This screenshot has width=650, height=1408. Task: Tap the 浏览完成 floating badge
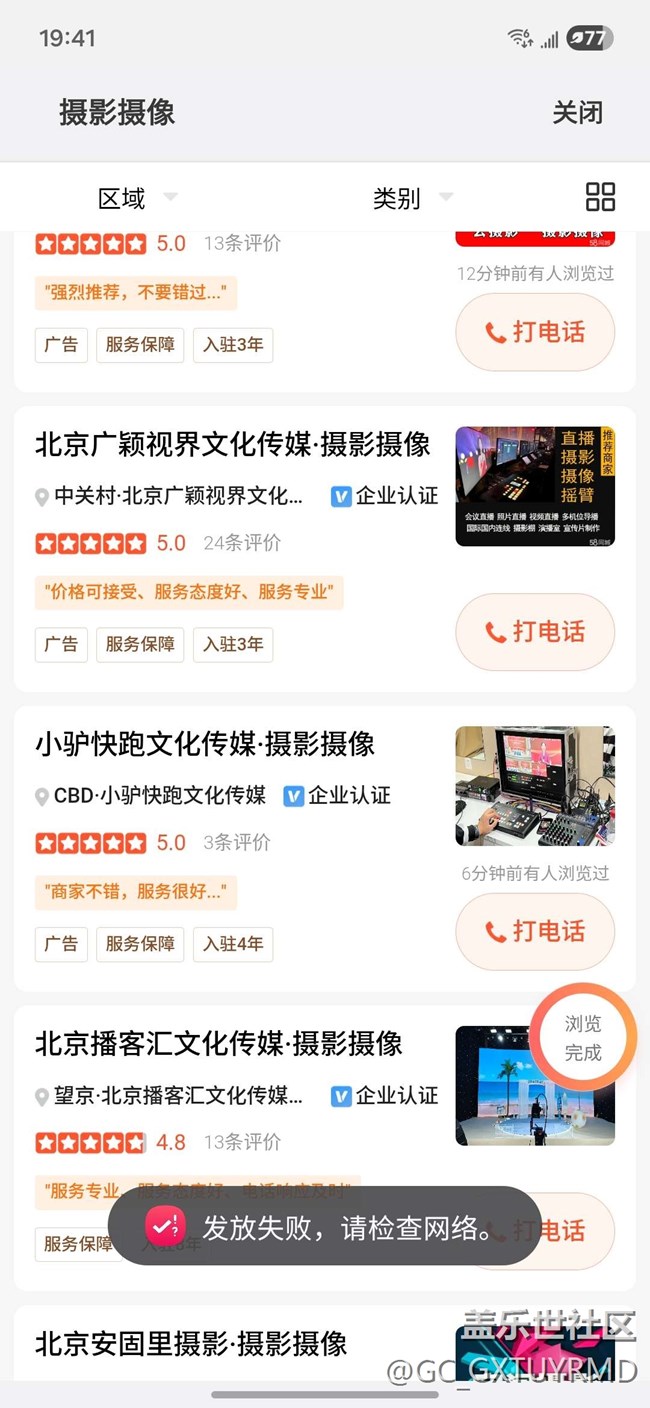coord(583,1038)
